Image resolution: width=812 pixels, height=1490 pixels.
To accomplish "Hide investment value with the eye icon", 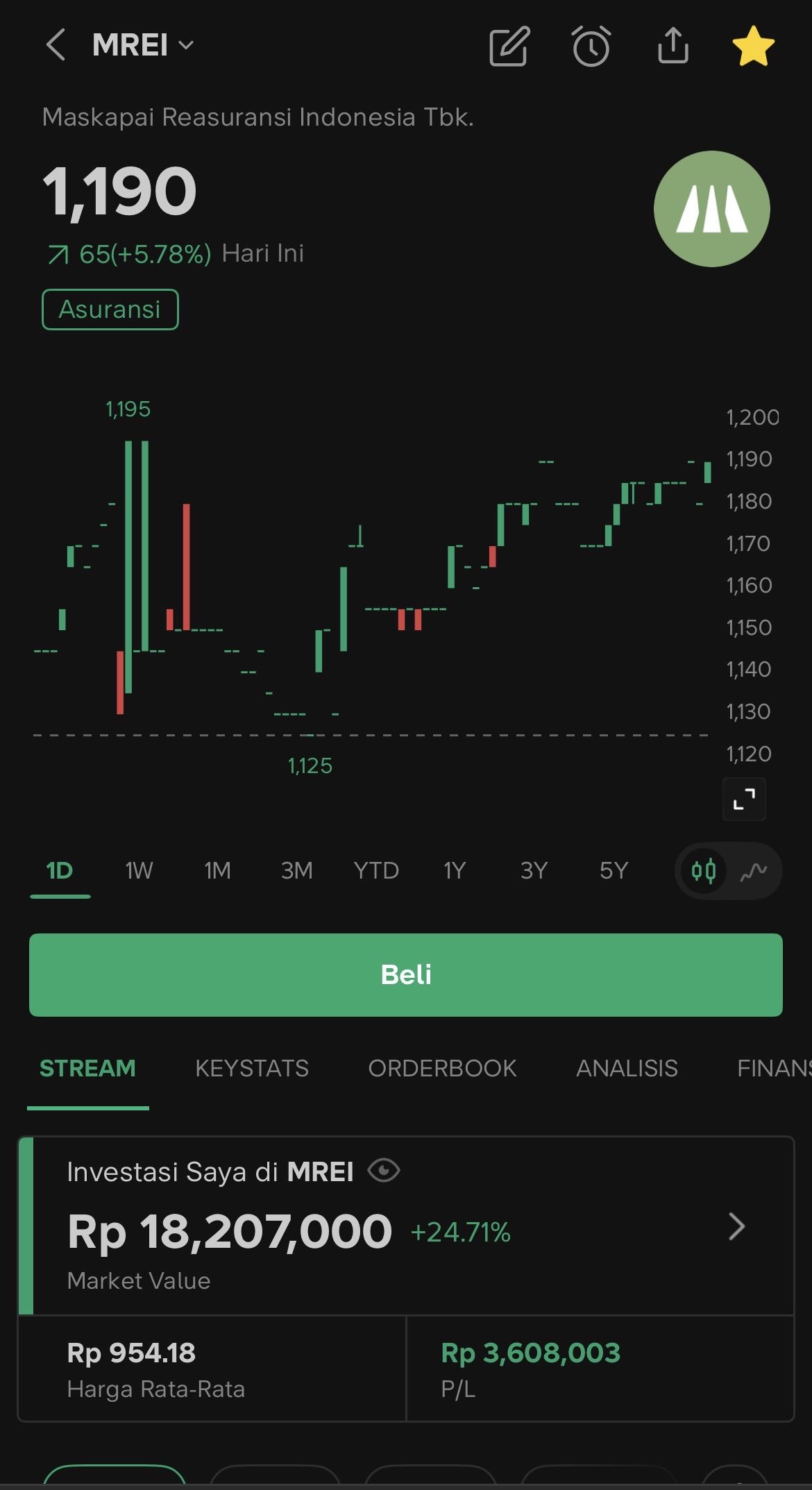I will pos(384,1171).
